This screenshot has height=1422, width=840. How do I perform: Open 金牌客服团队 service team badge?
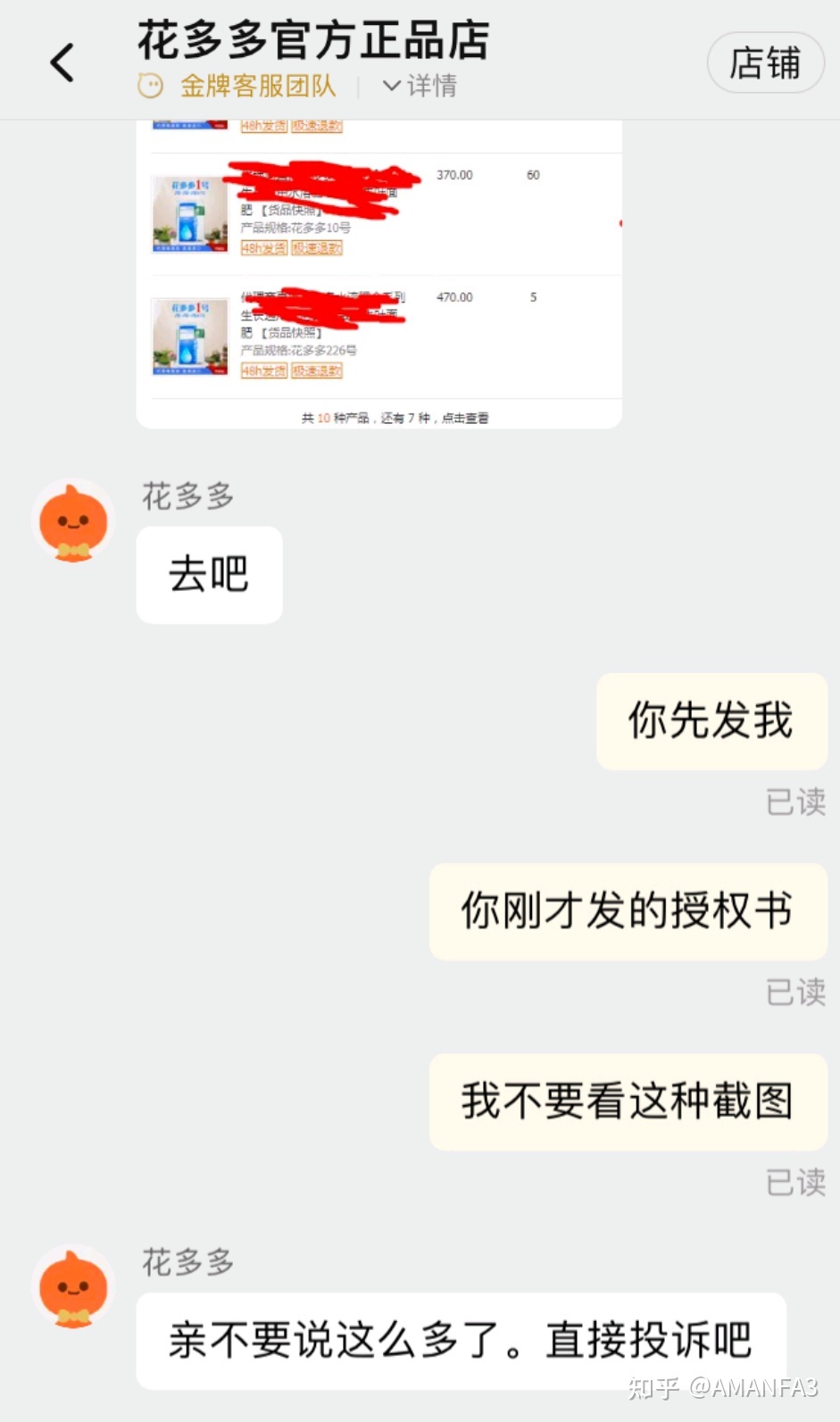[237, 86]
